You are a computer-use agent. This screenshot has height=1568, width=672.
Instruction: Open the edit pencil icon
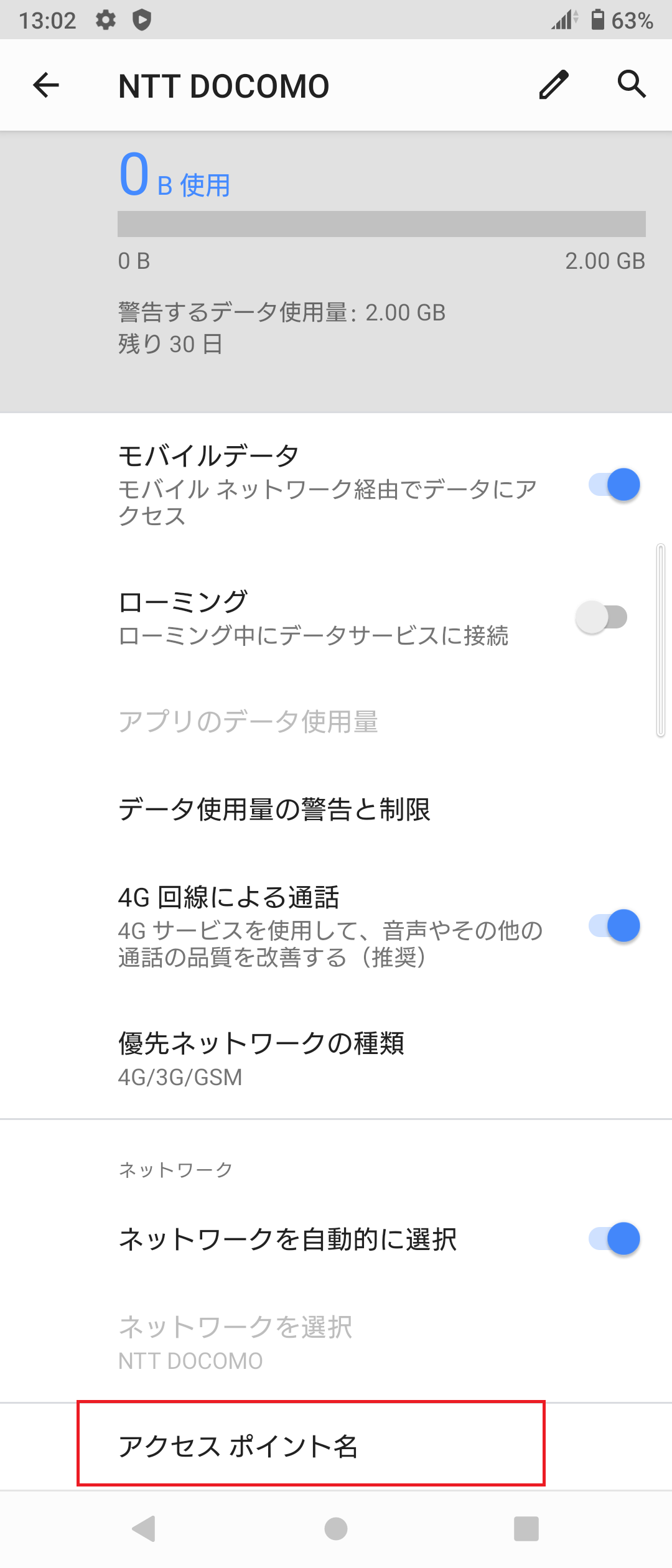[x=552, y=85]
